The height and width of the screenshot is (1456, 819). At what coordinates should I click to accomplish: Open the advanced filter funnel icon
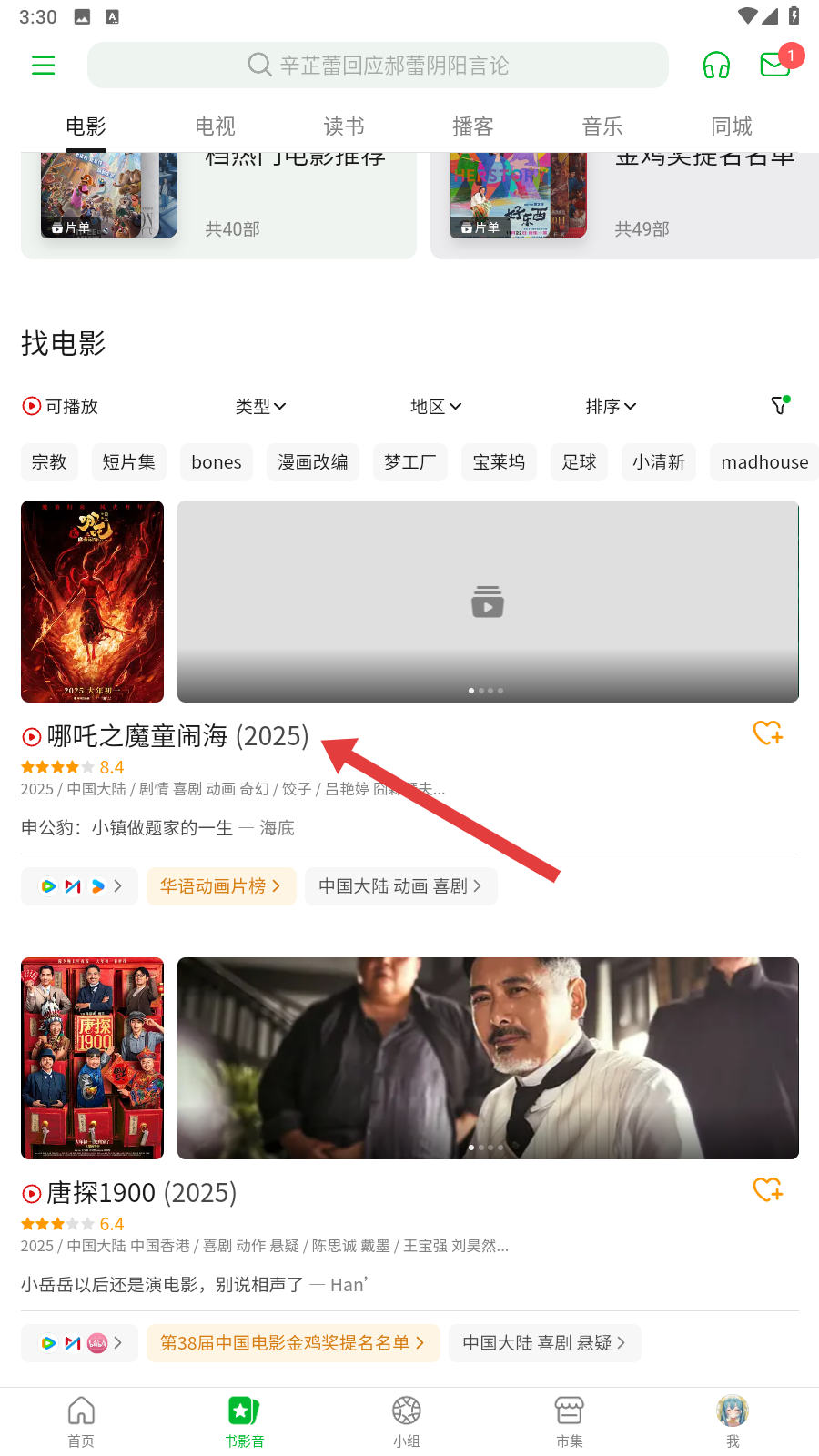(780, 405)
